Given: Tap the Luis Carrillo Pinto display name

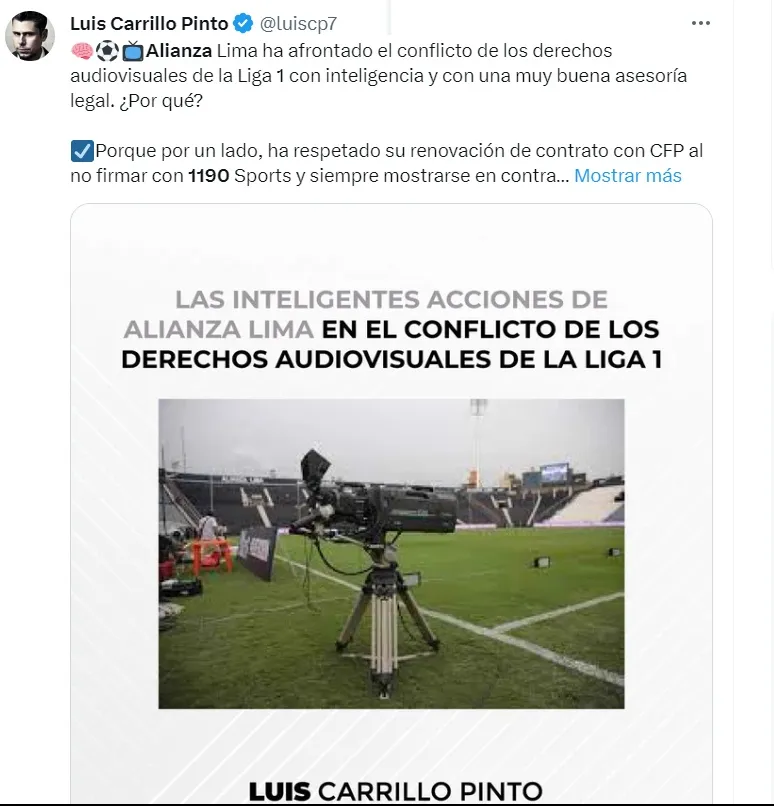Looking at the screenshot, I should [x=148, y=24].
